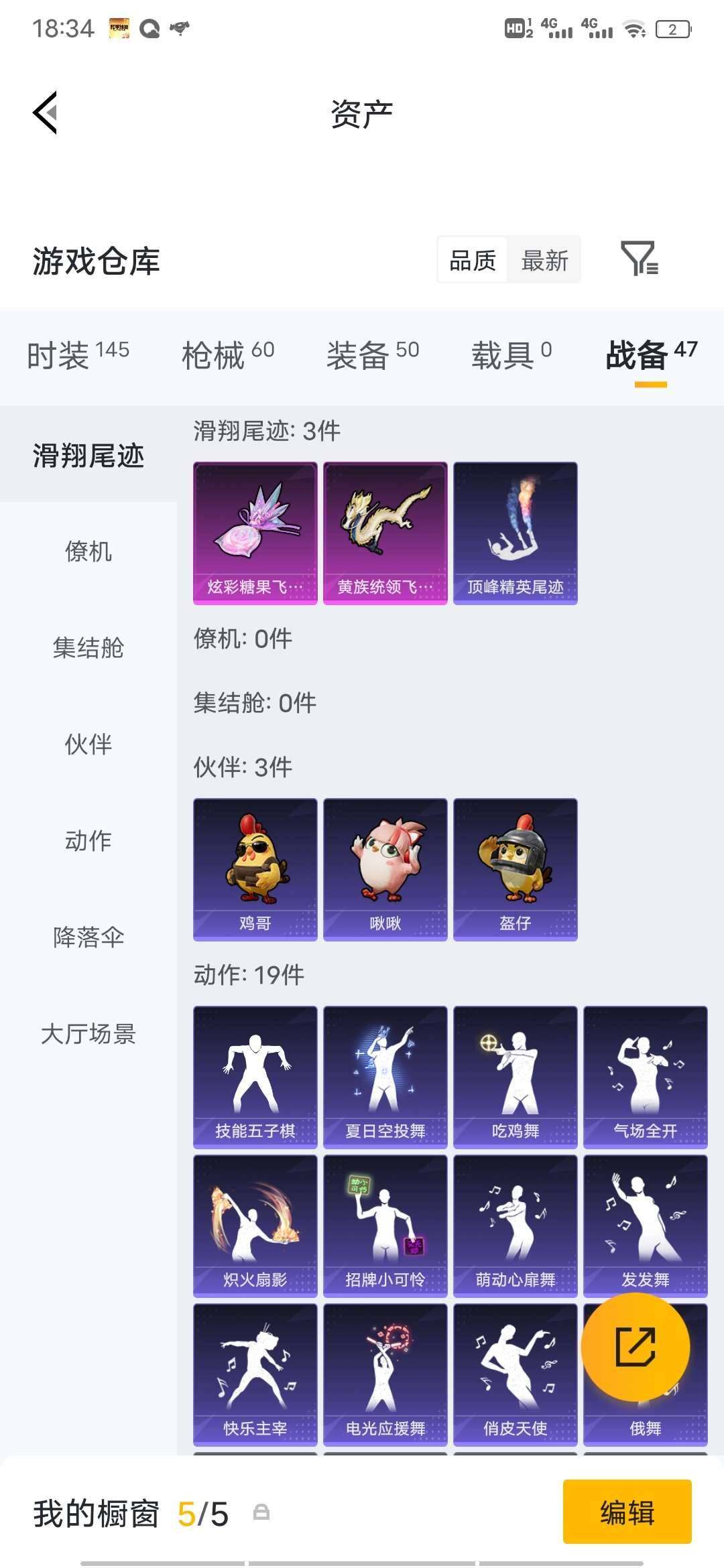View the 电光应援舞 emote thumbnail
Image resolution: width=724 pixels, height=1568 pixels.
[385, 1374]
